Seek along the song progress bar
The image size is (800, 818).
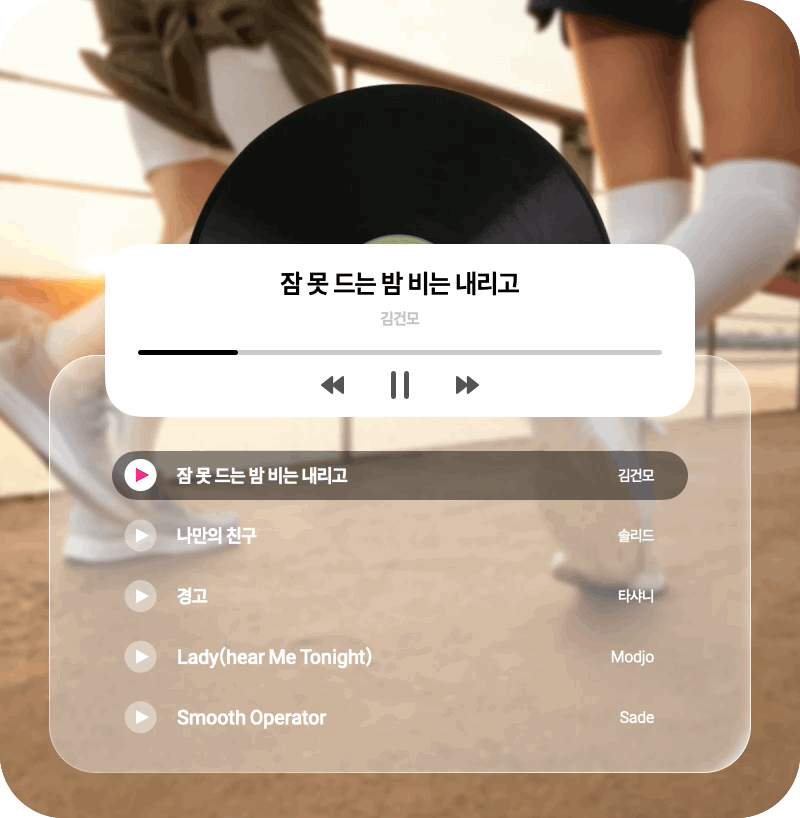click(400, 352)
